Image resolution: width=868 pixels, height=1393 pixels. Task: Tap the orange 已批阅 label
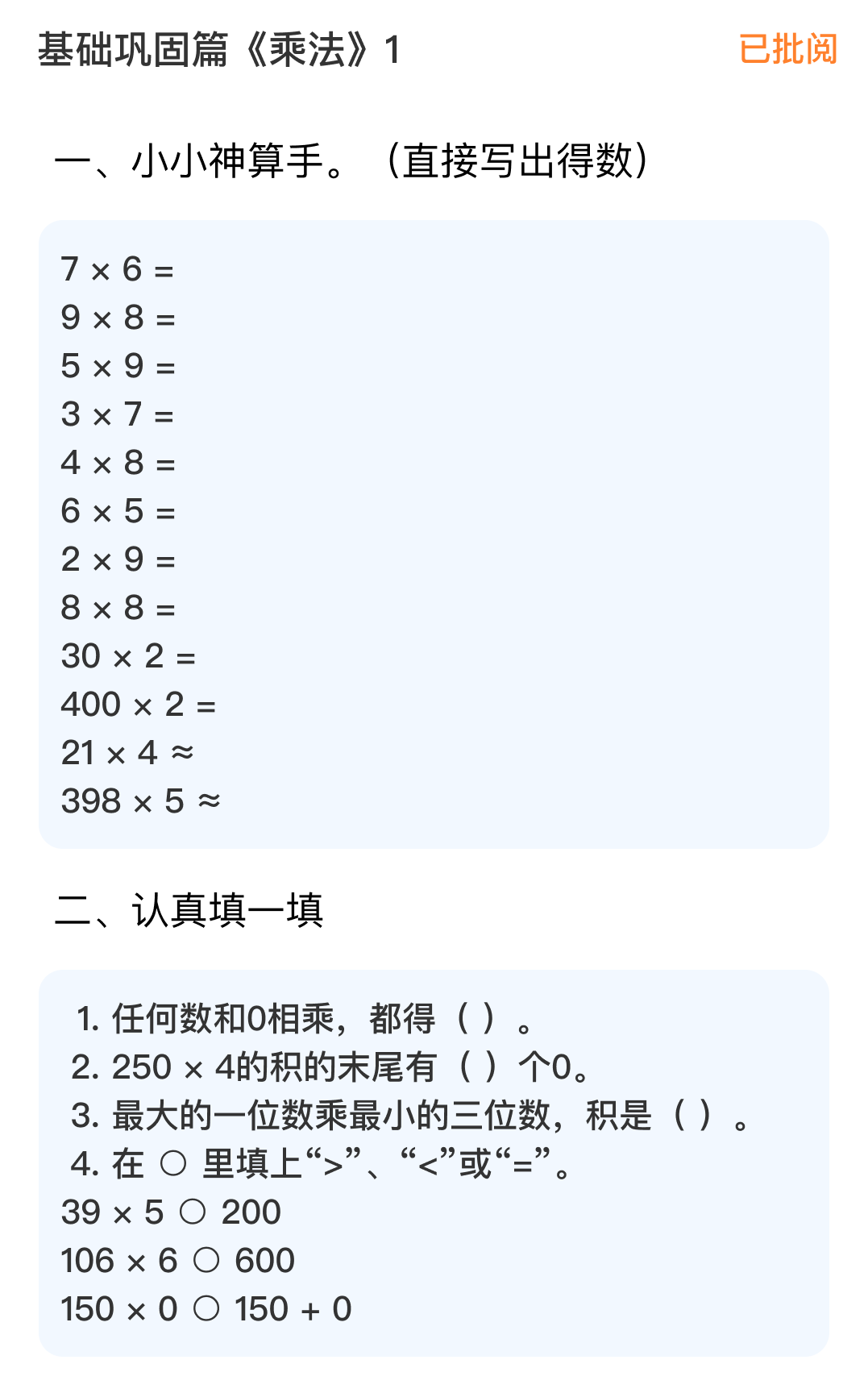(787, 49)
